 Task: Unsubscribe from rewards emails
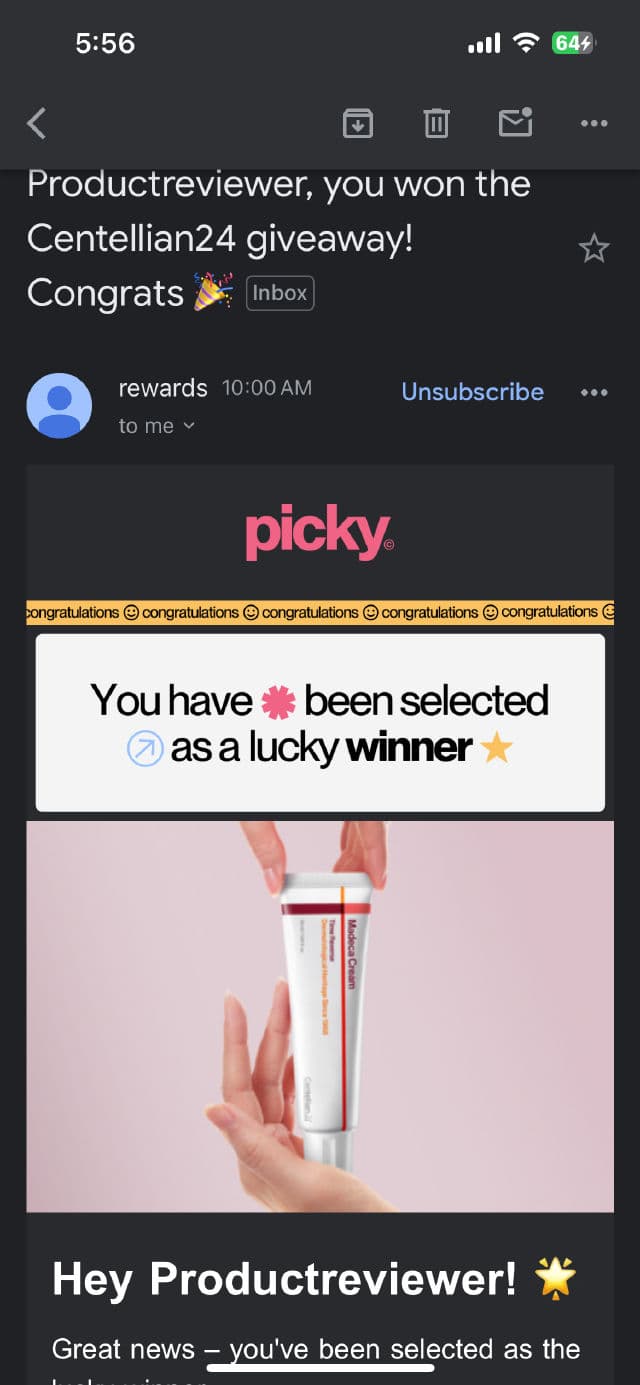(x=472, y=392)
